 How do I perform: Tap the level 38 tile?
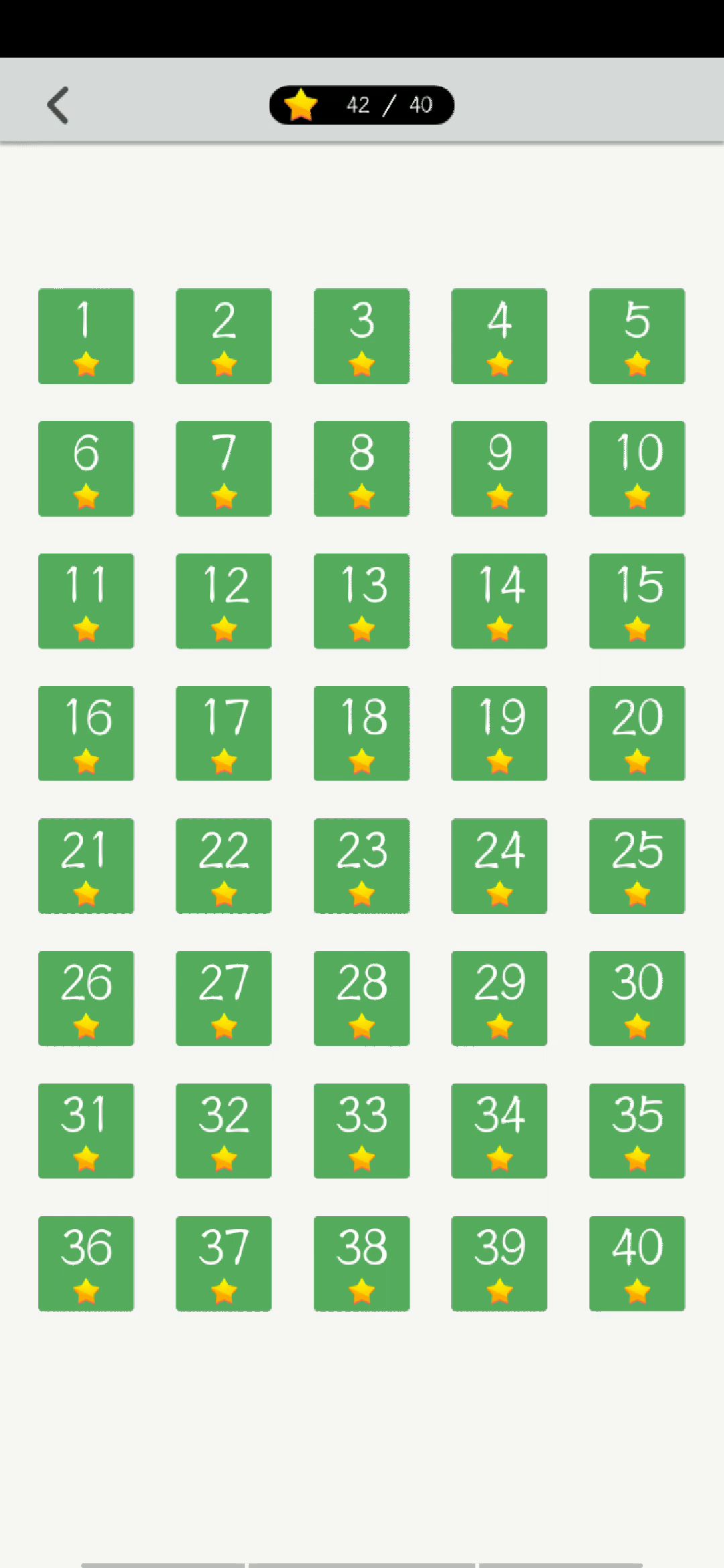click(x=361, y=1263)
